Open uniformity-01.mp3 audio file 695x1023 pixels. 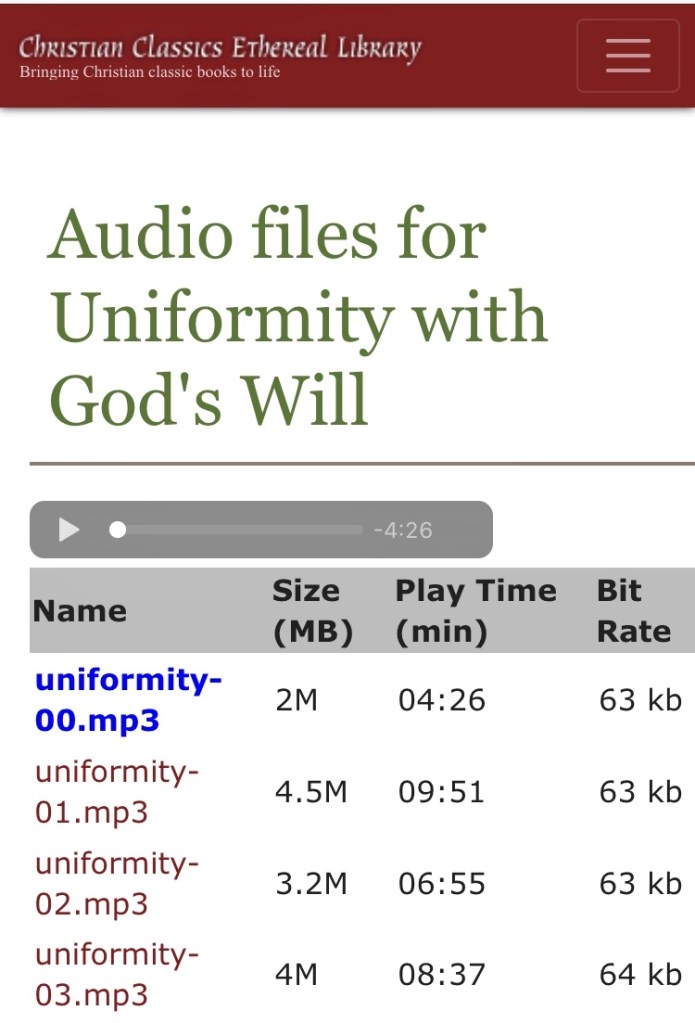117,792
